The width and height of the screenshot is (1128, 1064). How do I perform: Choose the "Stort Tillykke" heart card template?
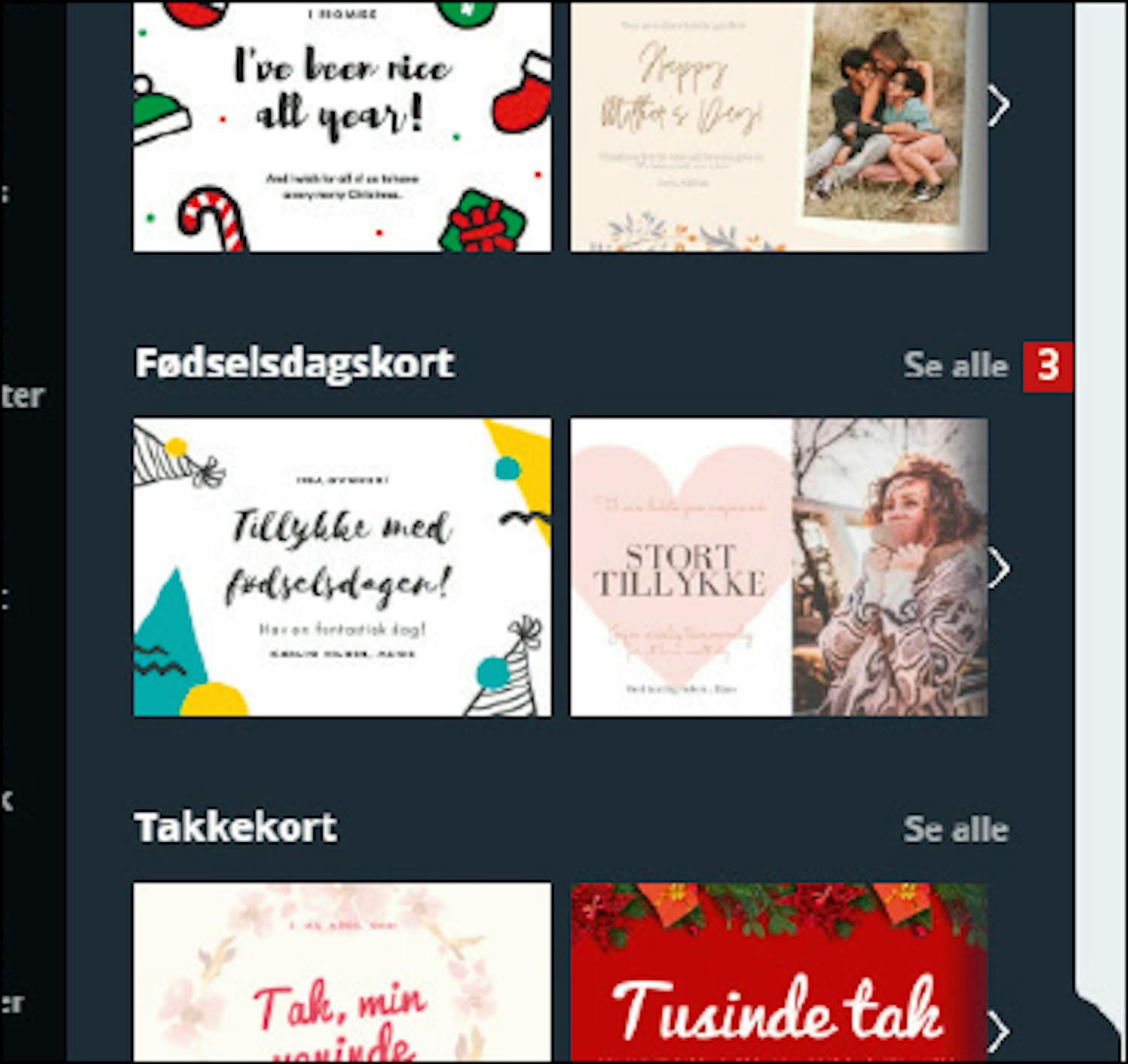[x=778, y=567]
